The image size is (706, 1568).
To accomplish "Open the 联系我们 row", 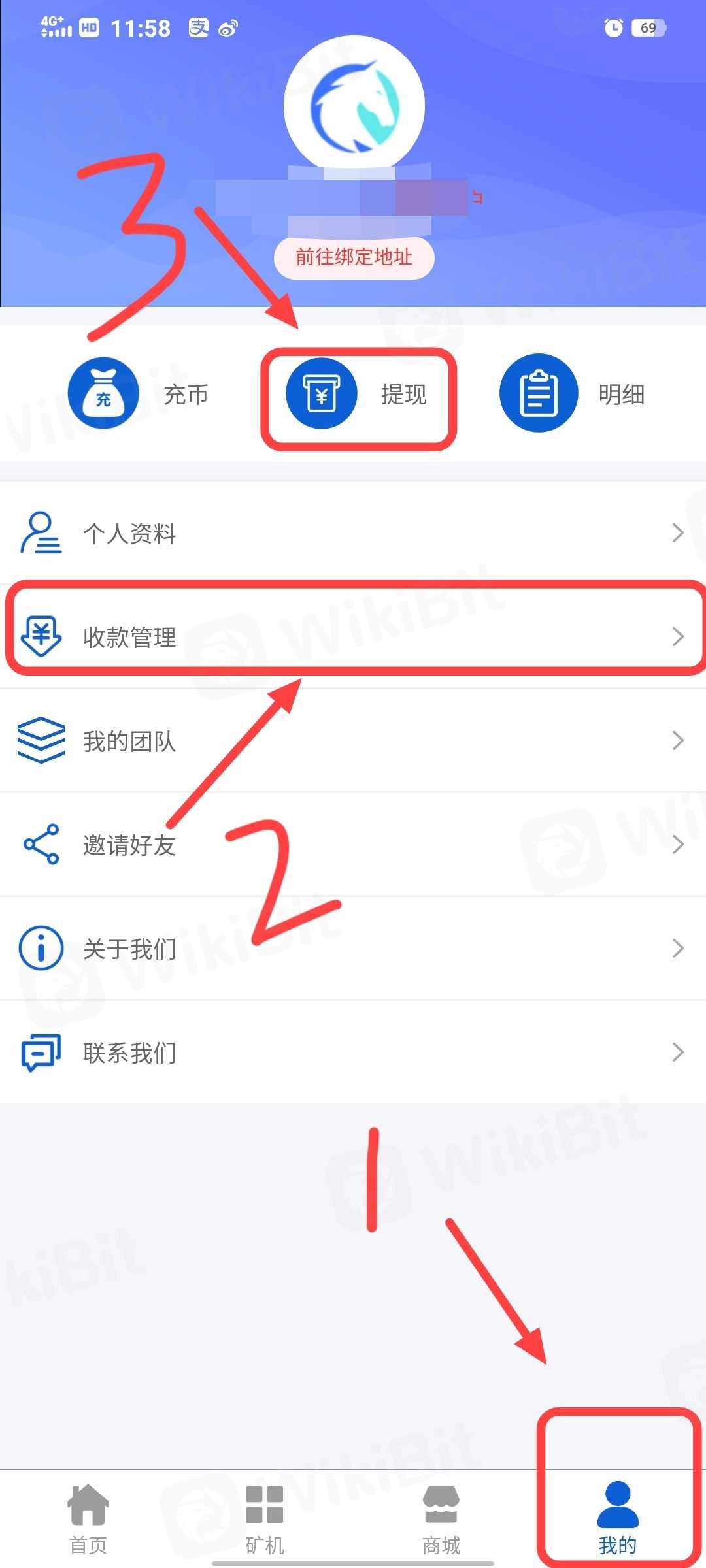I will (353, 1052).
